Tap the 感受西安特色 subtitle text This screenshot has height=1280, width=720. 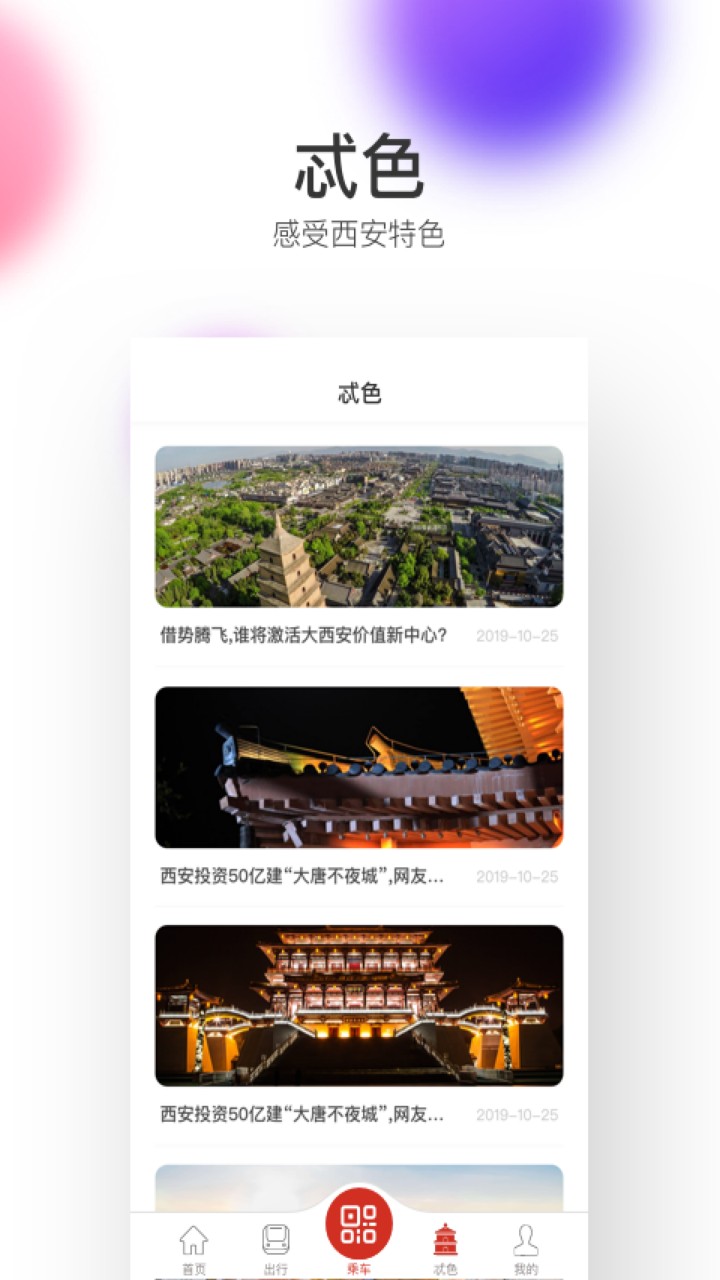[360, 234]
